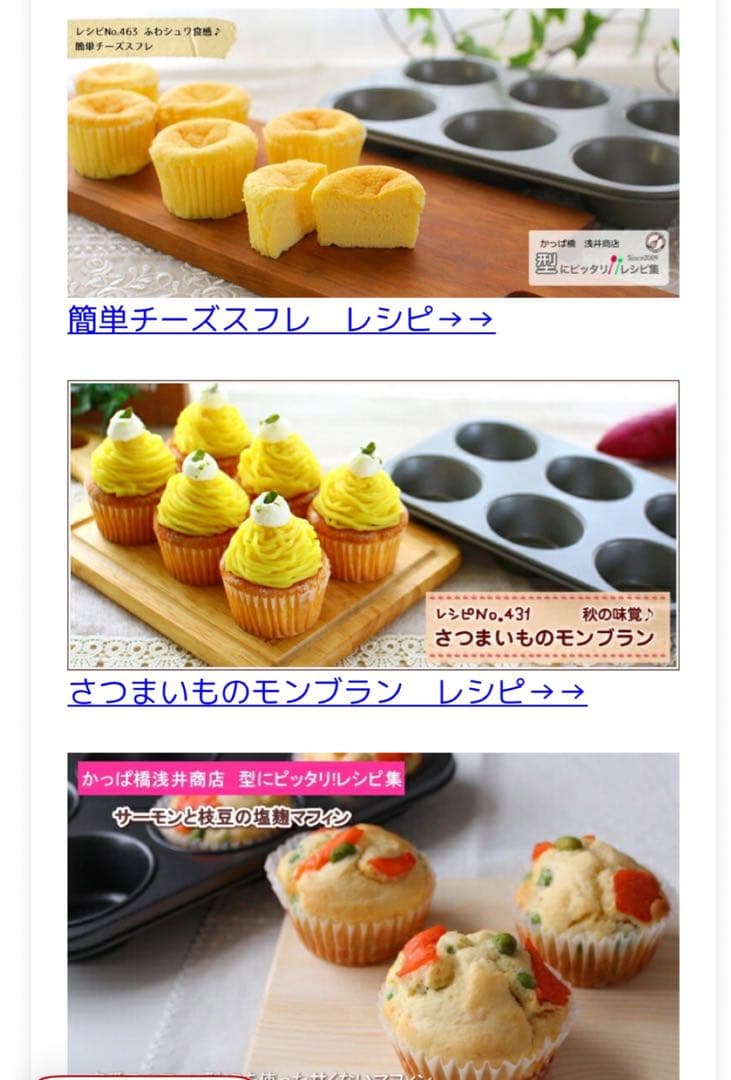Viewport: 731px width, 1080px height.
Task: Open the 簡単チーズスフレ recipe link
Action: click(x=281, y=319)
